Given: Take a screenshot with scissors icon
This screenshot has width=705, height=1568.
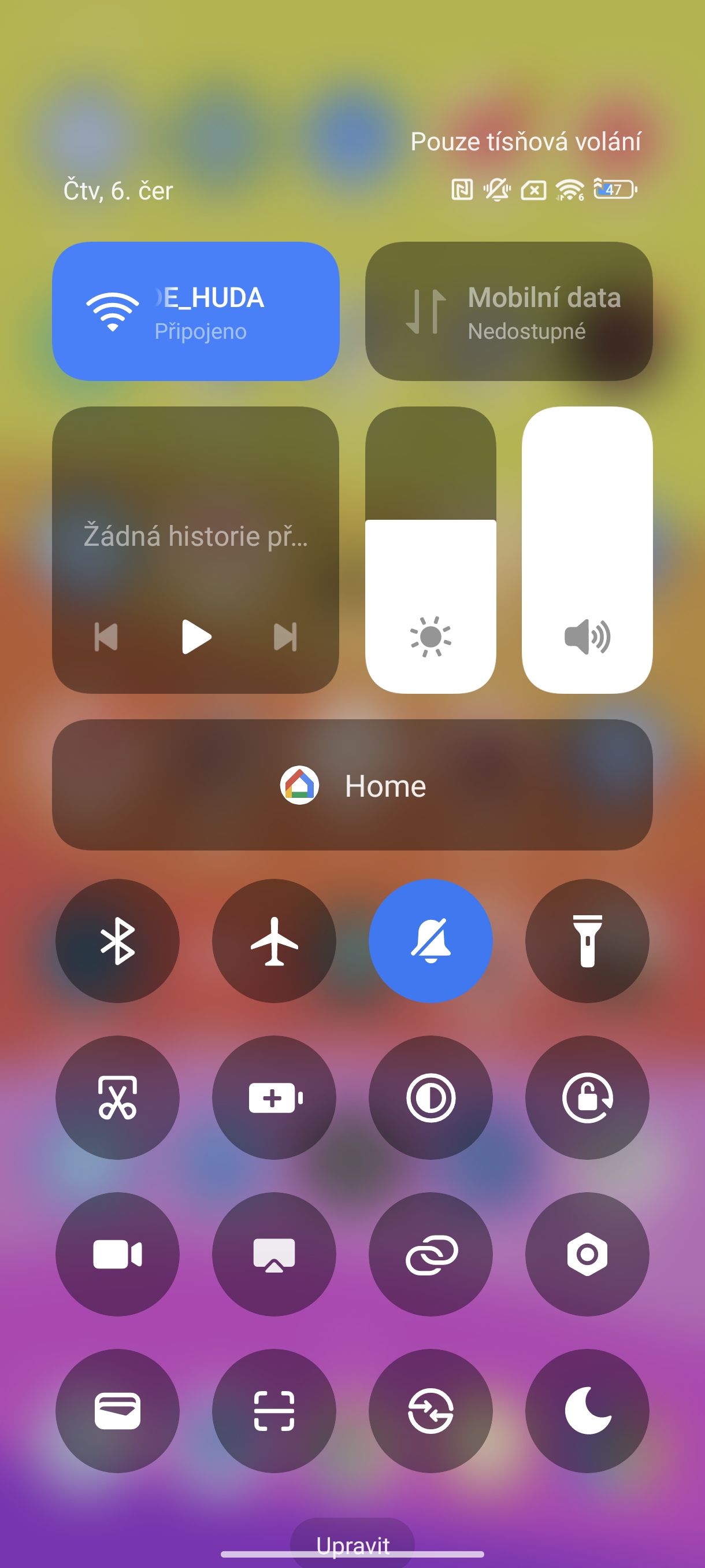Looking at the screenshot, I should click(x=117, y=1097).
